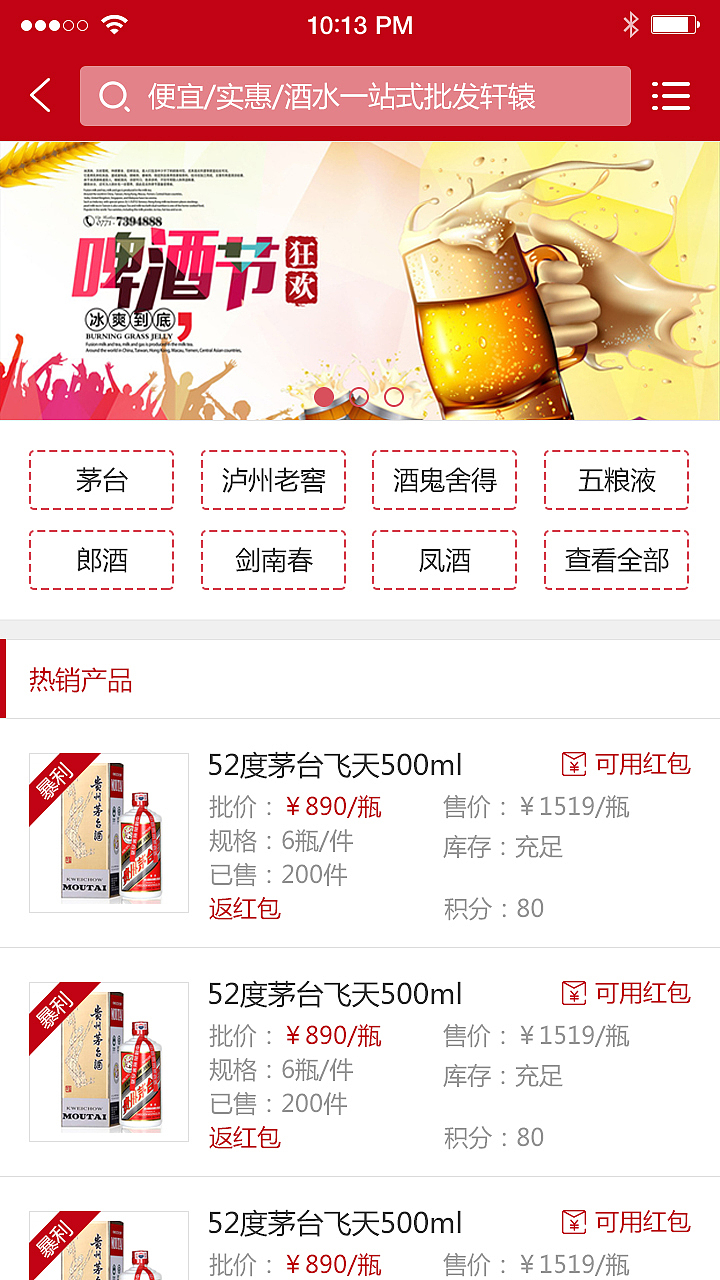Click the 返红包 link on the first product

point(243,911)
